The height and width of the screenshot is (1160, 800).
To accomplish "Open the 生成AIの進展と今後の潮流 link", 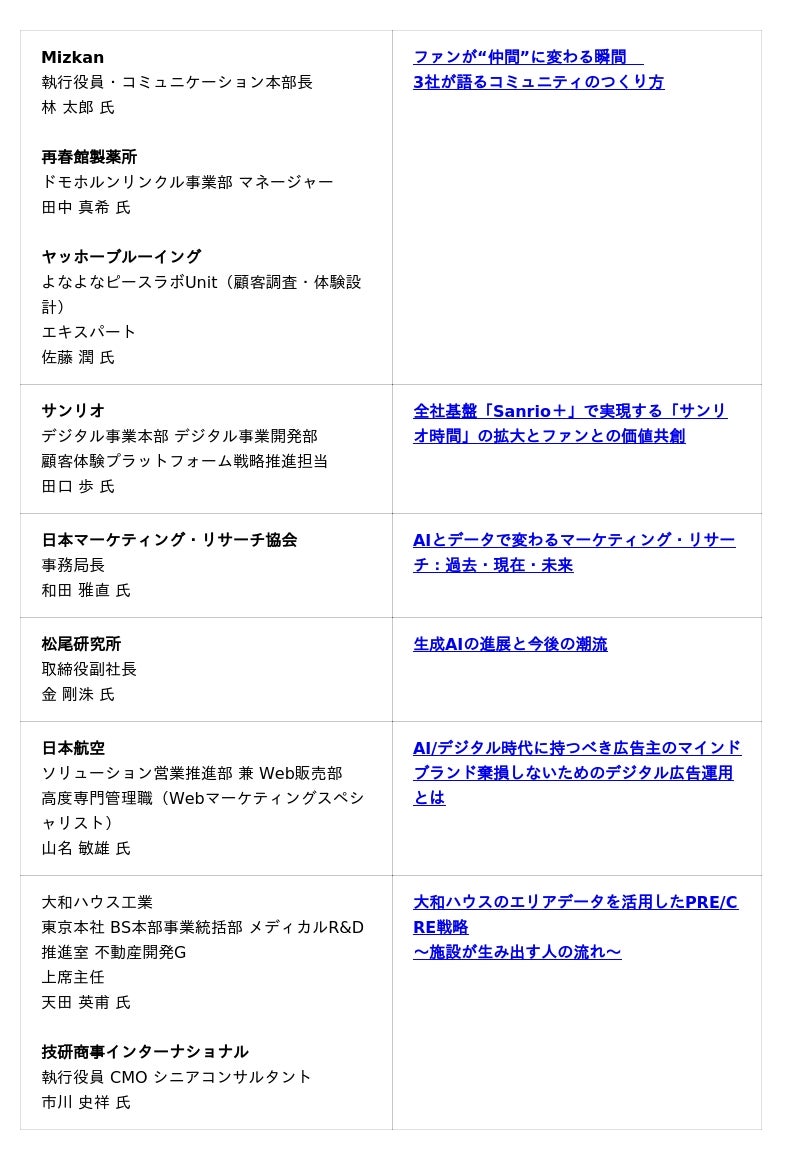I will 510,644.
